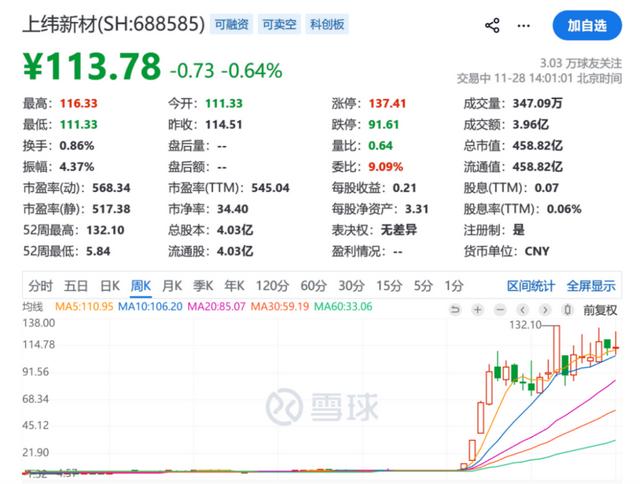Zoom in the chart with plus icon
This screenshot has width=640, height=484.
tap(478, 308)
